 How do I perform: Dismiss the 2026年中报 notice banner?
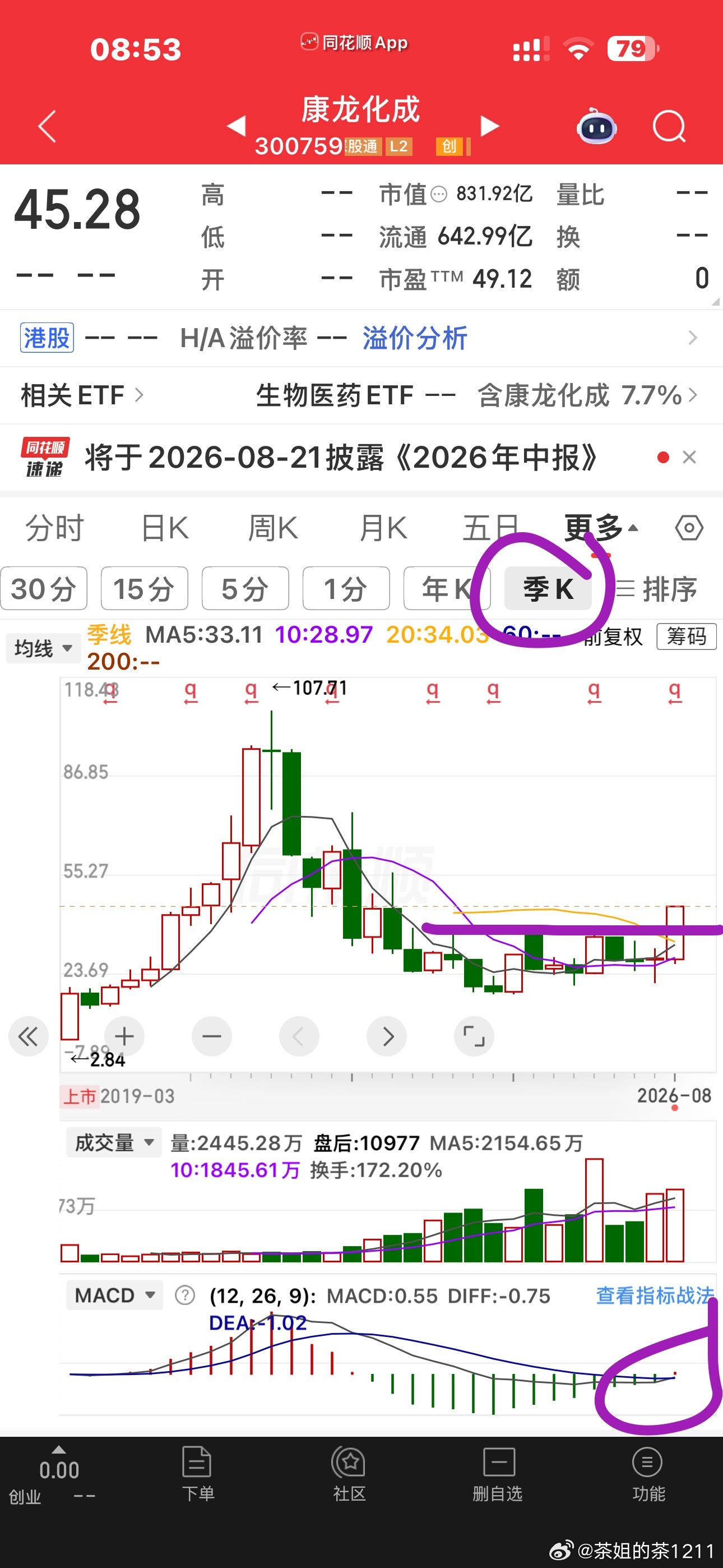pyautogui.click(x=689, y=457)
